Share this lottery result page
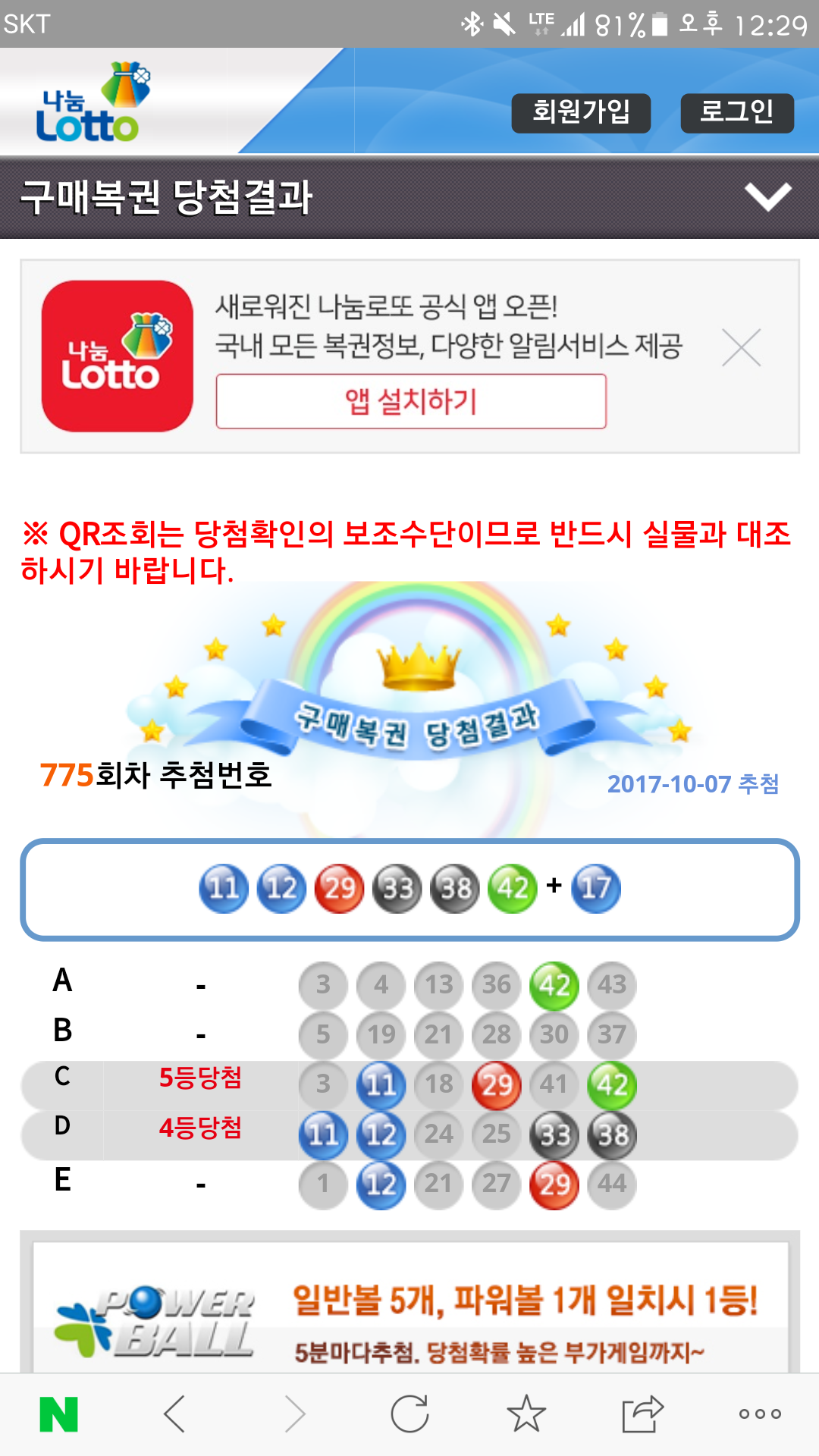 point(642,1414)
